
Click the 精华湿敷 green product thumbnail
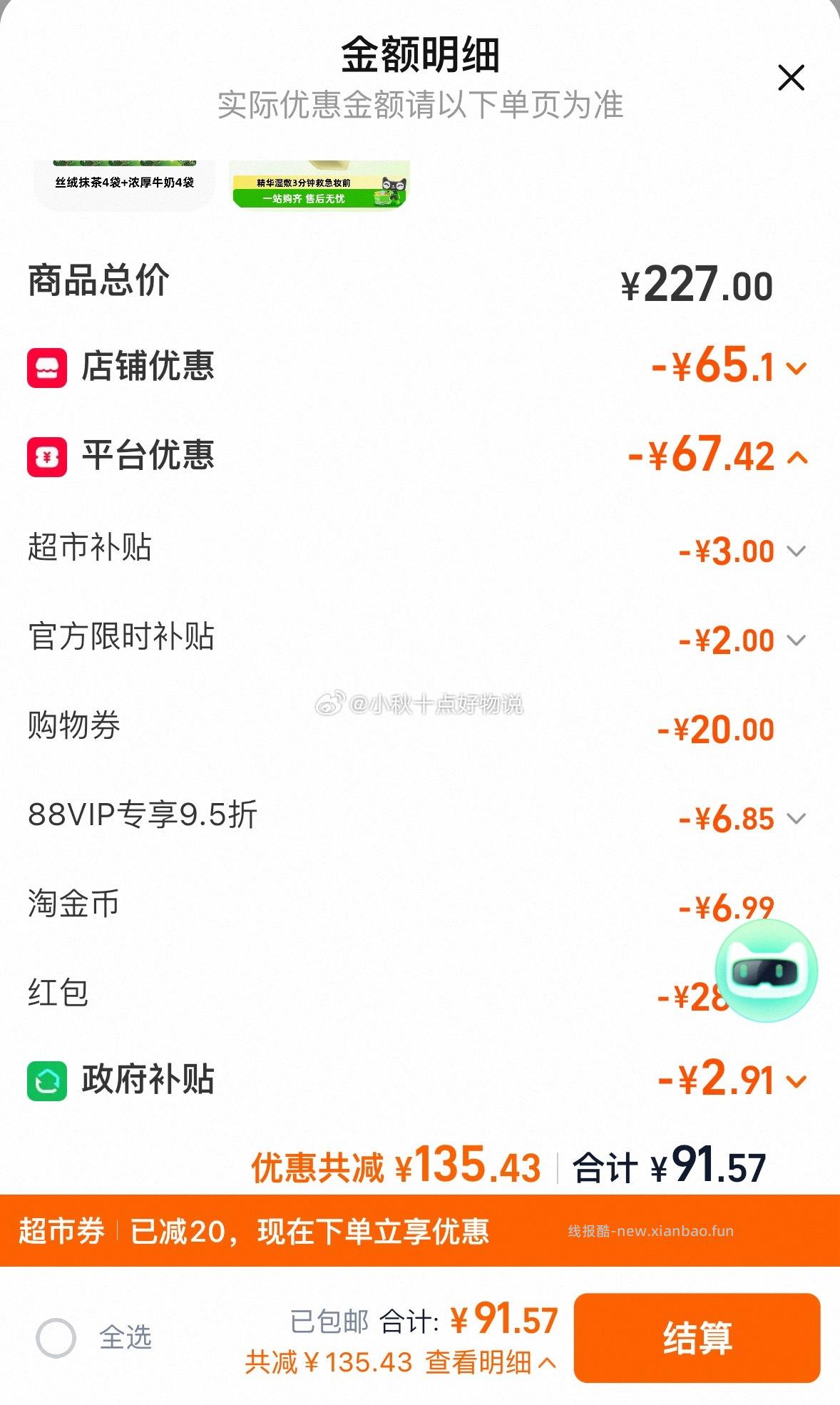coord(319,182)
